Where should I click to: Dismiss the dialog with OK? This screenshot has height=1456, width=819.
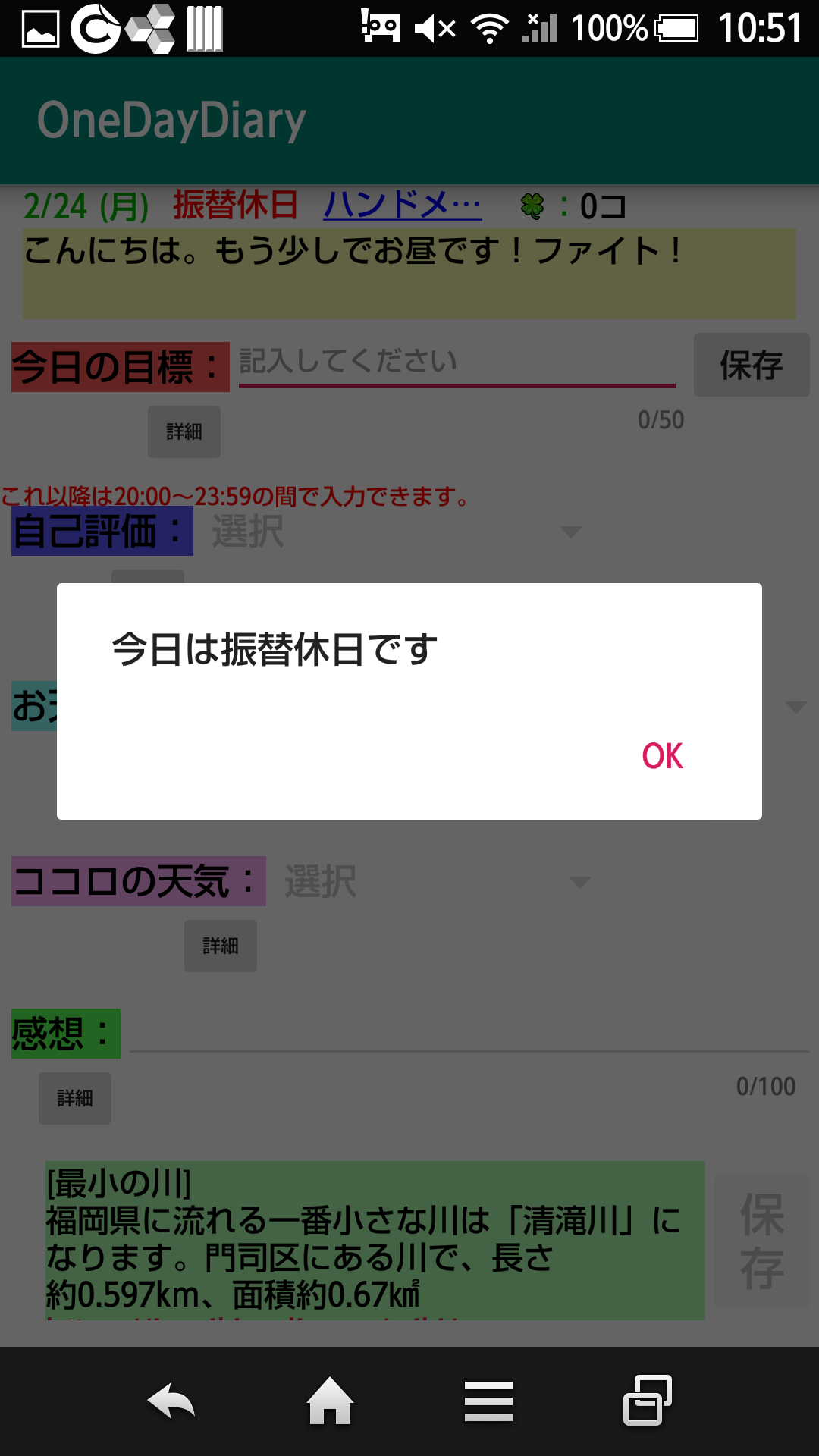click(x=662, y=756)
